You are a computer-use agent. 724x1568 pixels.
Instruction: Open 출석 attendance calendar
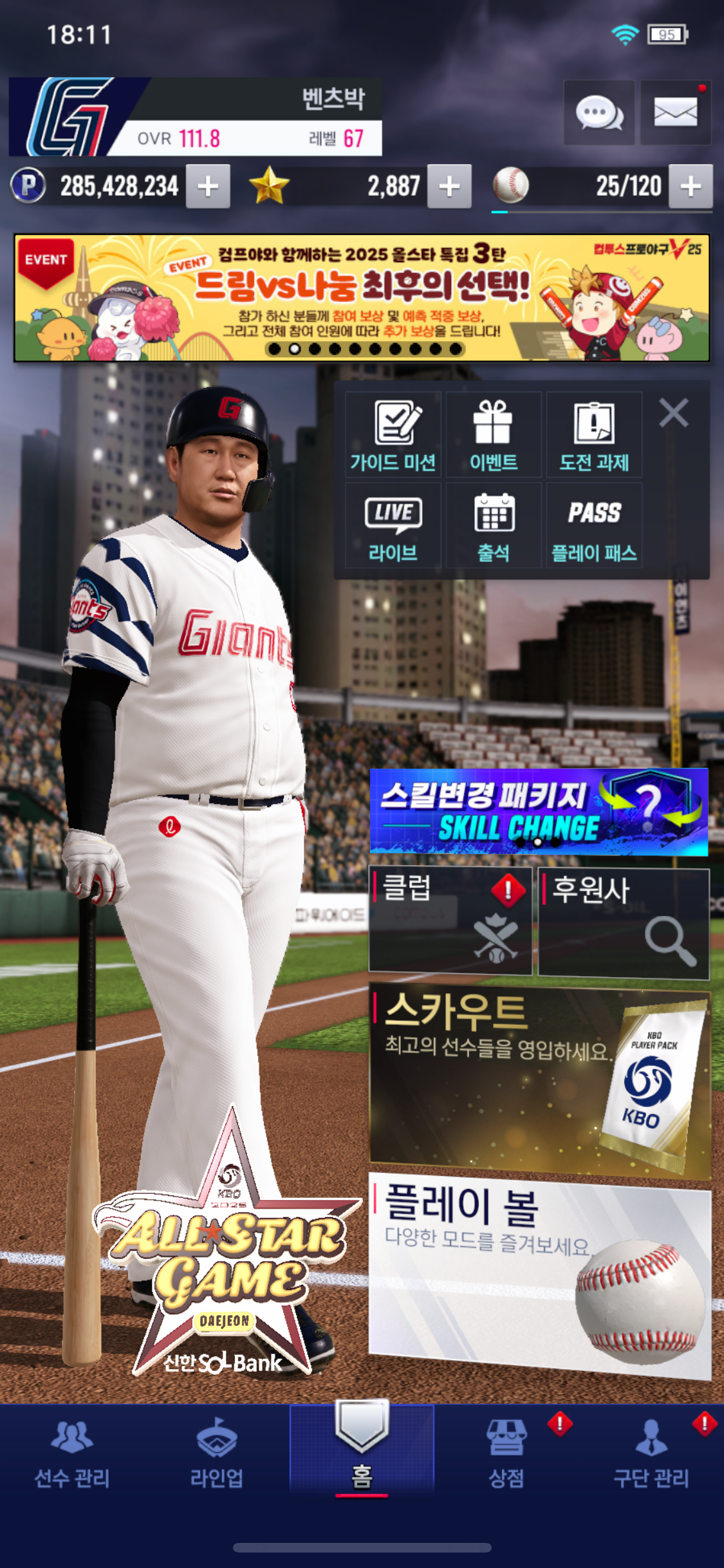click(x=494, y=526)
